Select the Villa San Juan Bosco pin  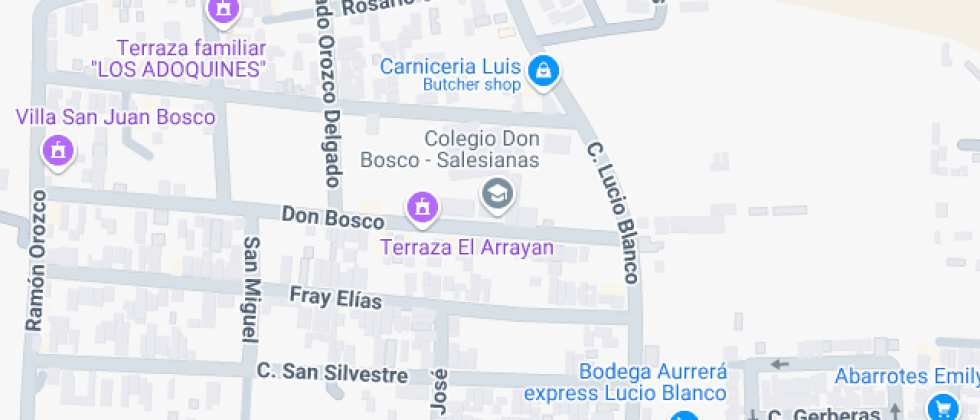pos(58,151)
